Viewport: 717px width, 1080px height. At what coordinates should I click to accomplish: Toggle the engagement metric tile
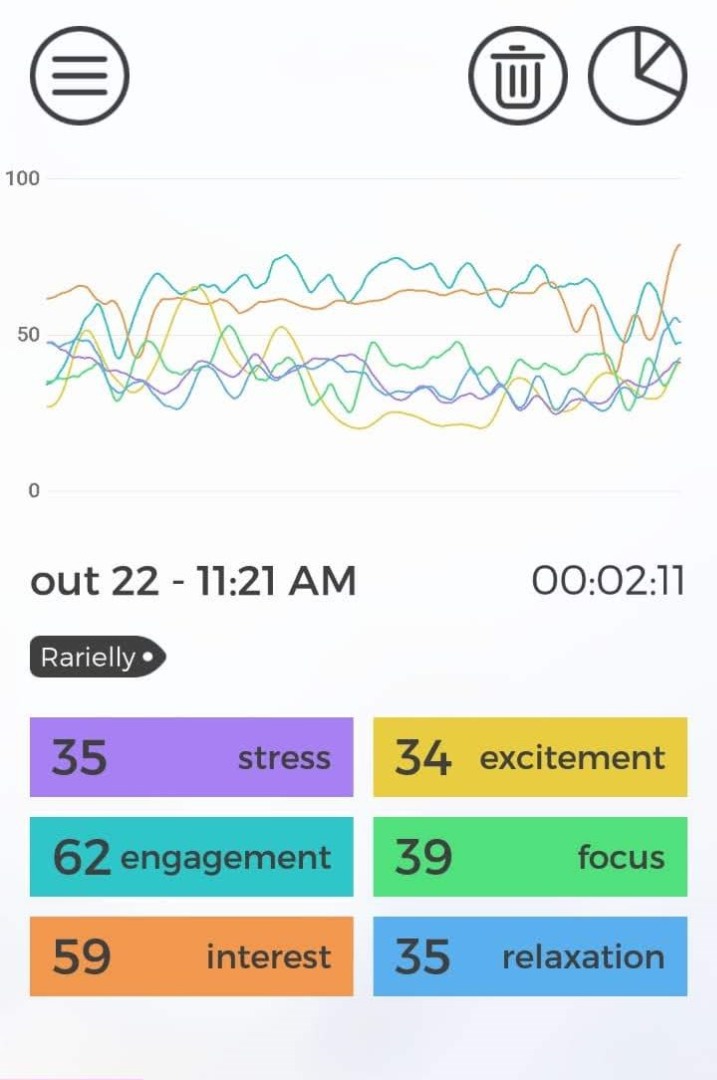coord(191,857)
